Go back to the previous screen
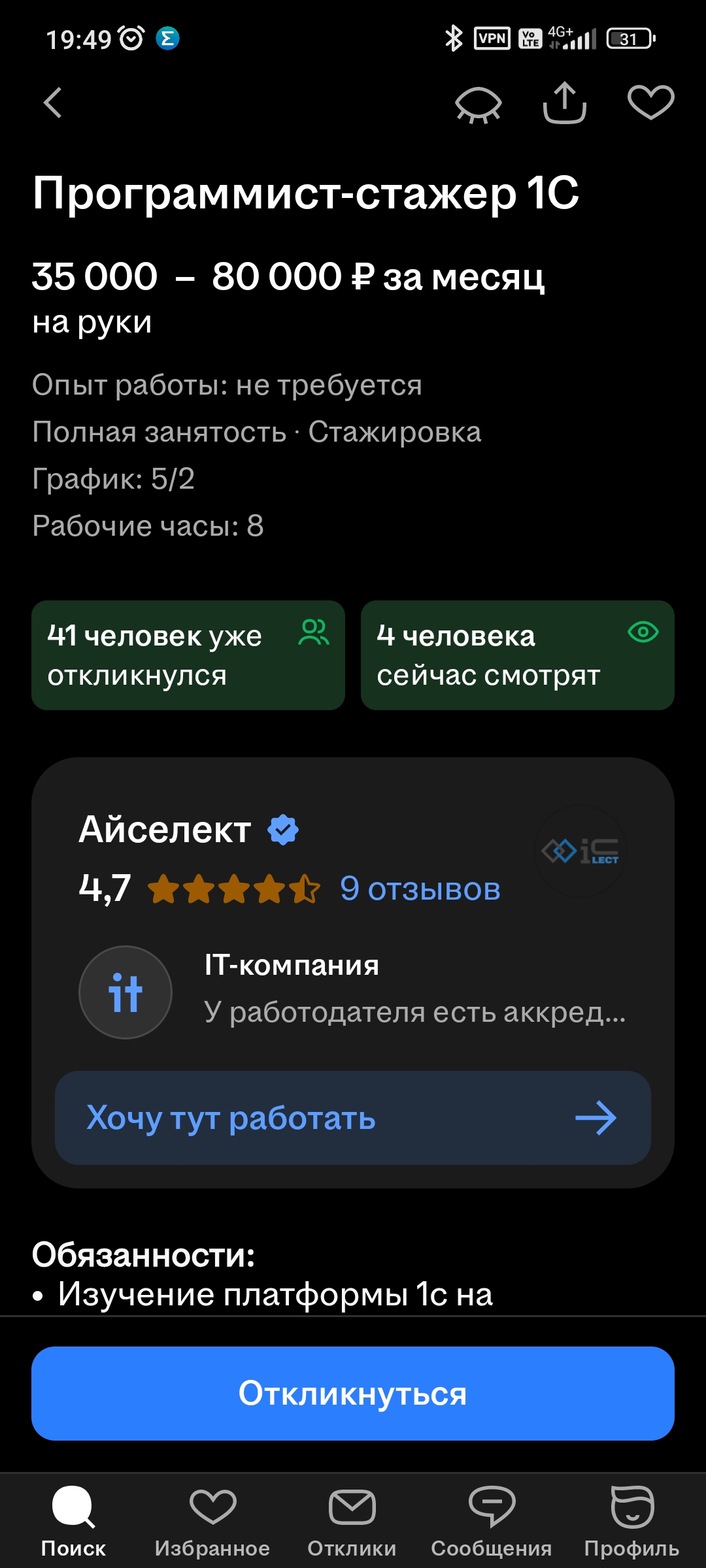Screen dimensions: 706x1568 tap(53, 103)
